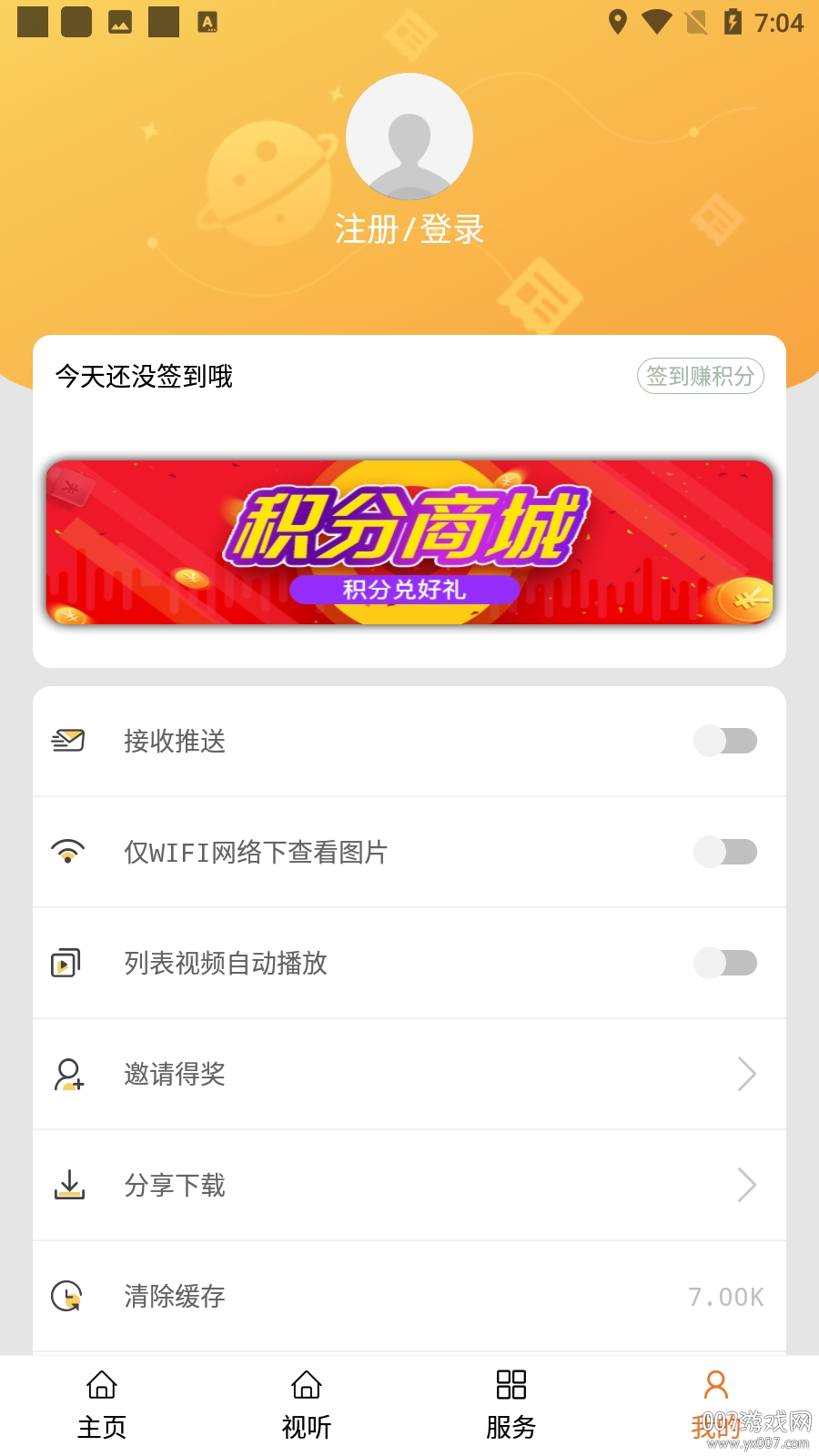Screen dimensions: 819x1456
Task: Tap the 签到赚积分 check-in button
Action: 700,376
